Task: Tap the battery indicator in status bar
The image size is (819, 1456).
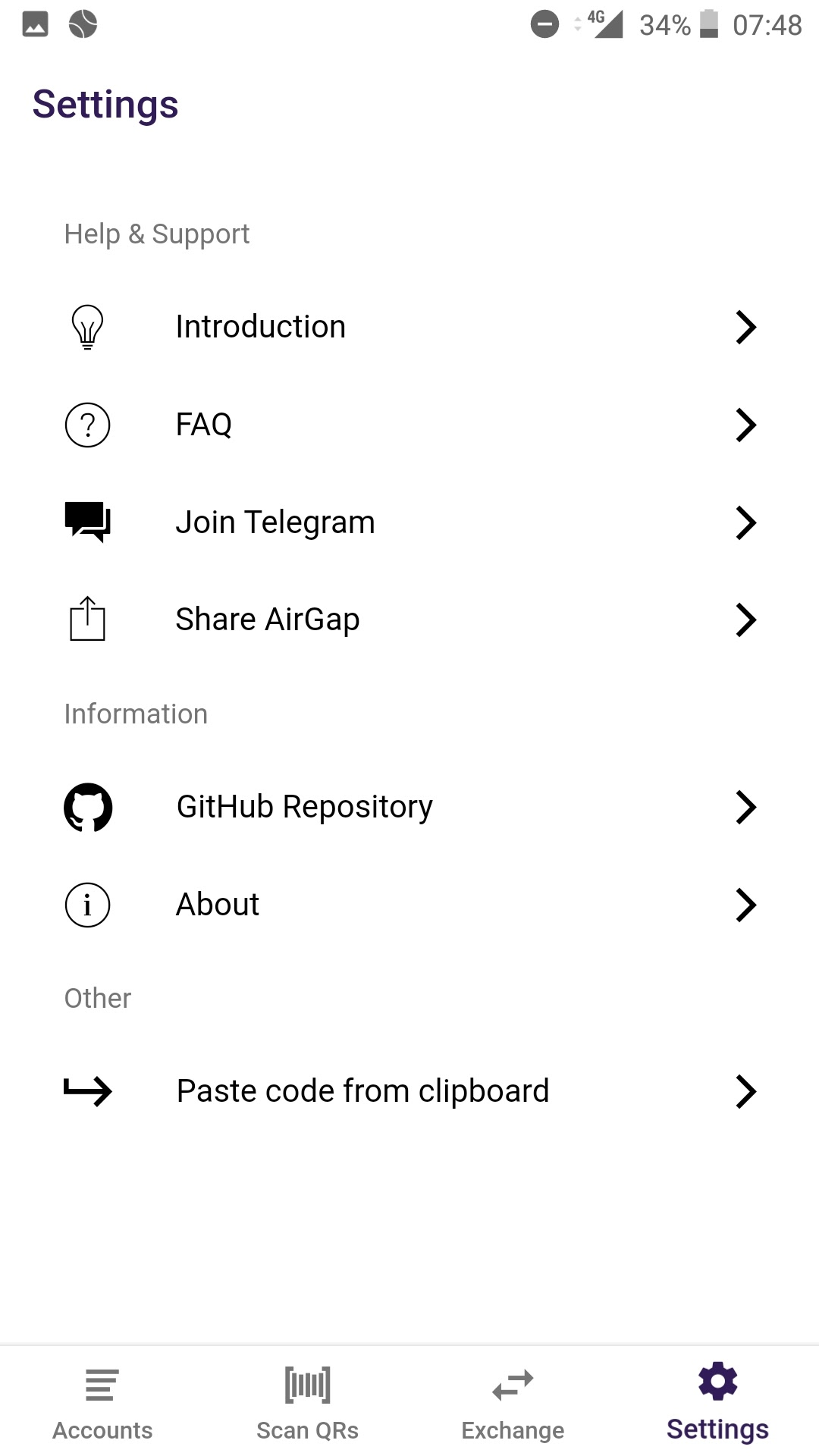Action: (x=708, y=24)
